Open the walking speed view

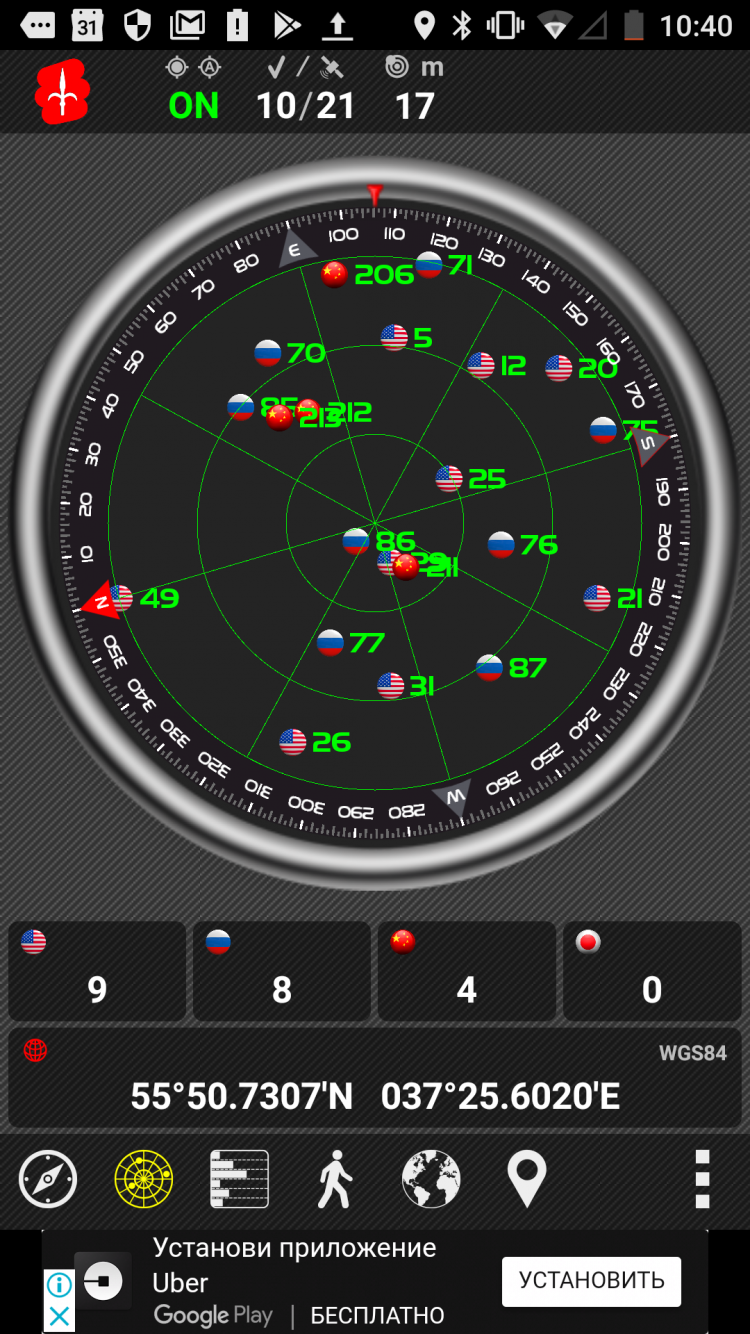click(x=335, y=1179)
